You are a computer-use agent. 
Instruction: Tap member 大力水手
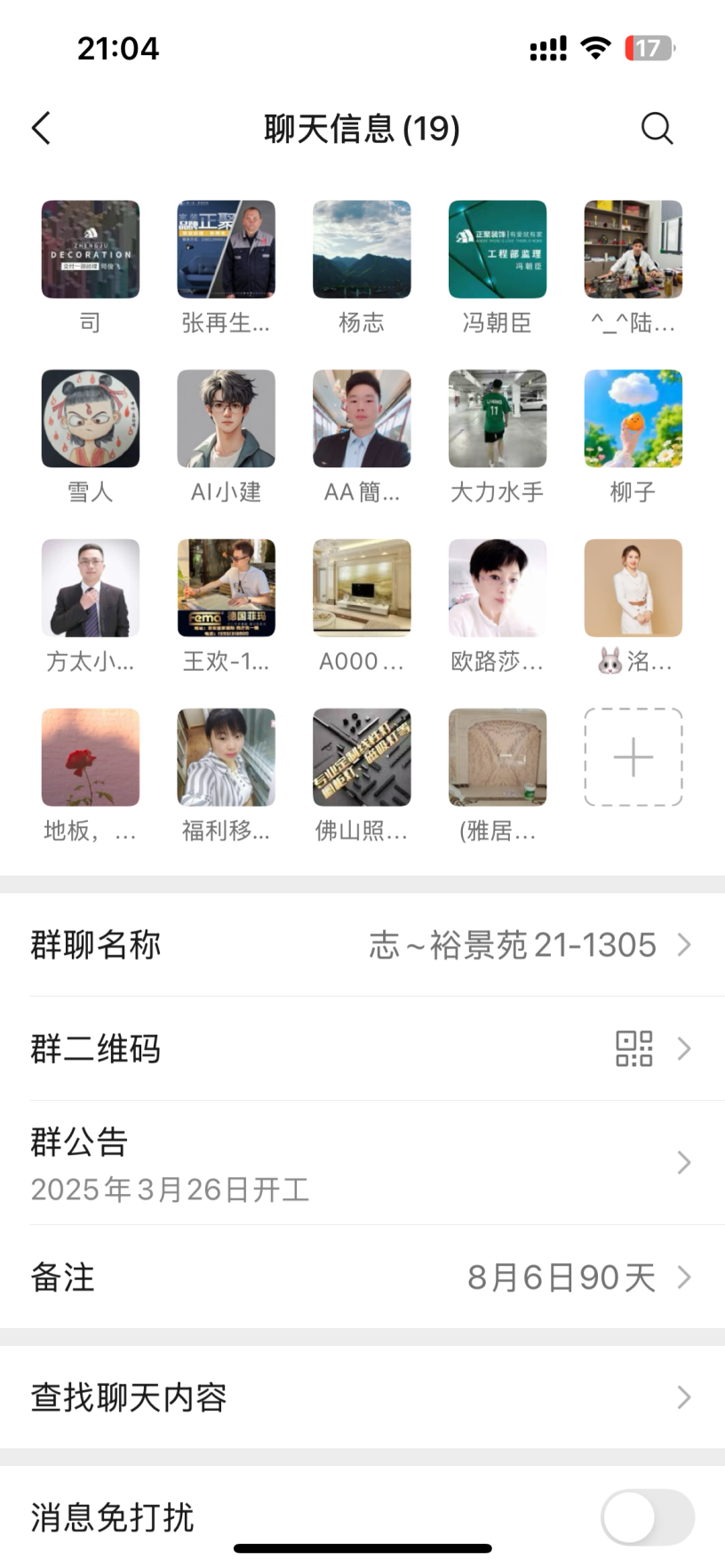[498, 418]
